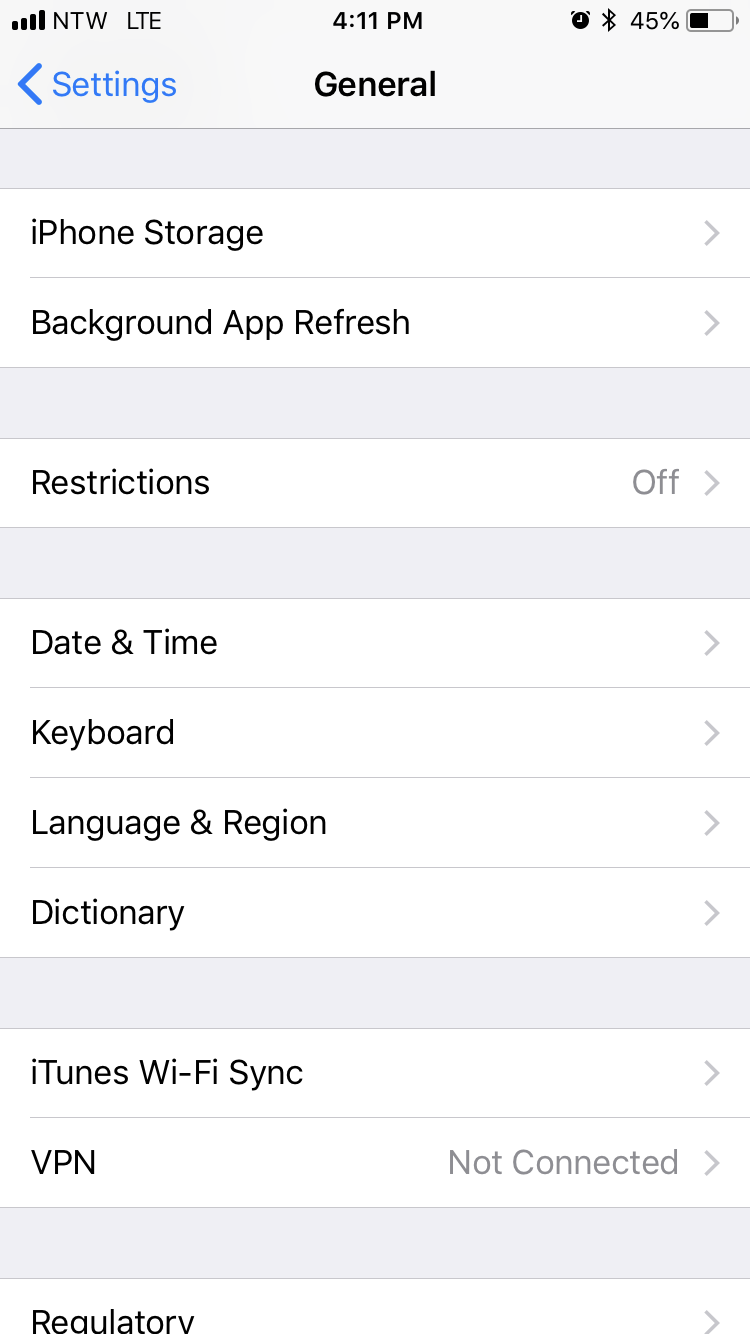Open Background App Refresh settings
The width and height of the screenshot is (750, 1334).
coord(375,323)
